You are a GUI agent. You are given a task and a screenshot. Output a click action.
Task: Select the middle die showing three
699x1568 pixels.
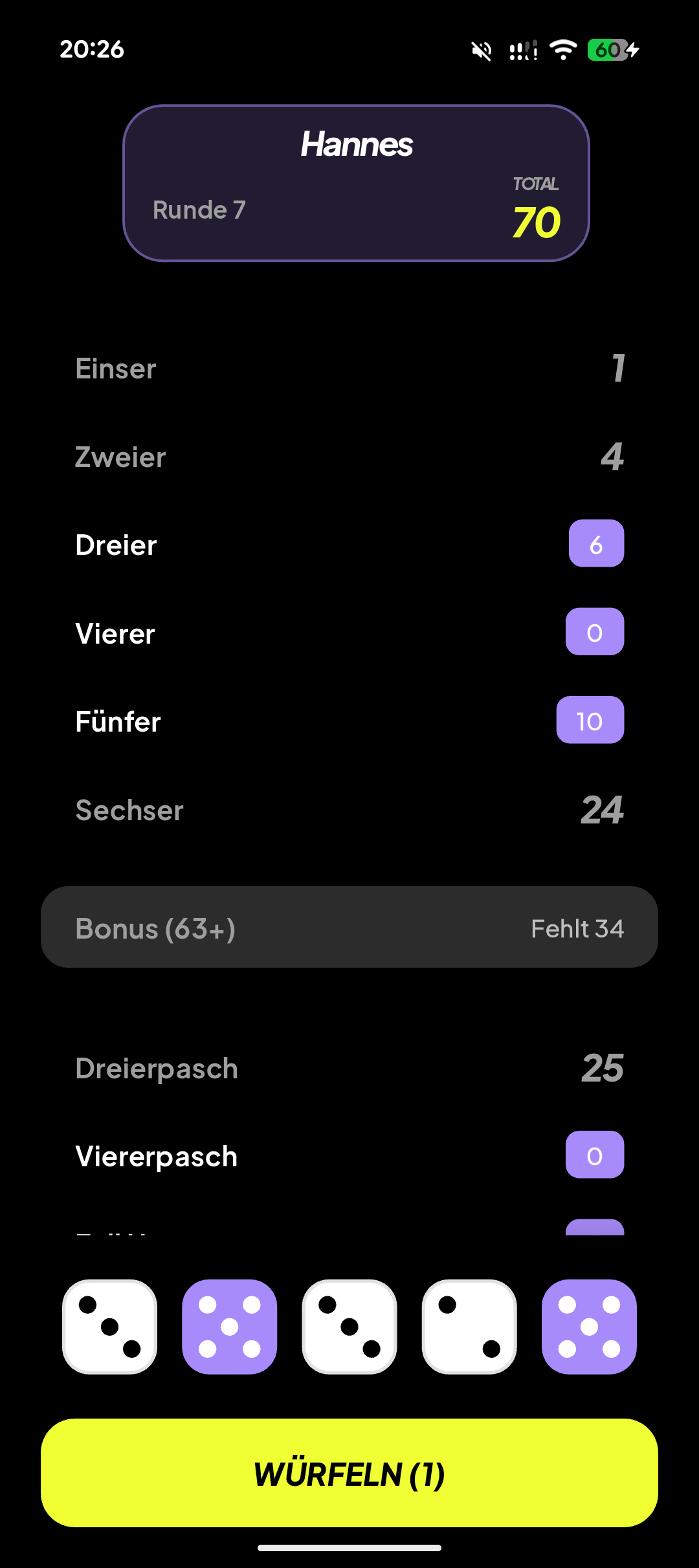click(x=349, y=1326)
